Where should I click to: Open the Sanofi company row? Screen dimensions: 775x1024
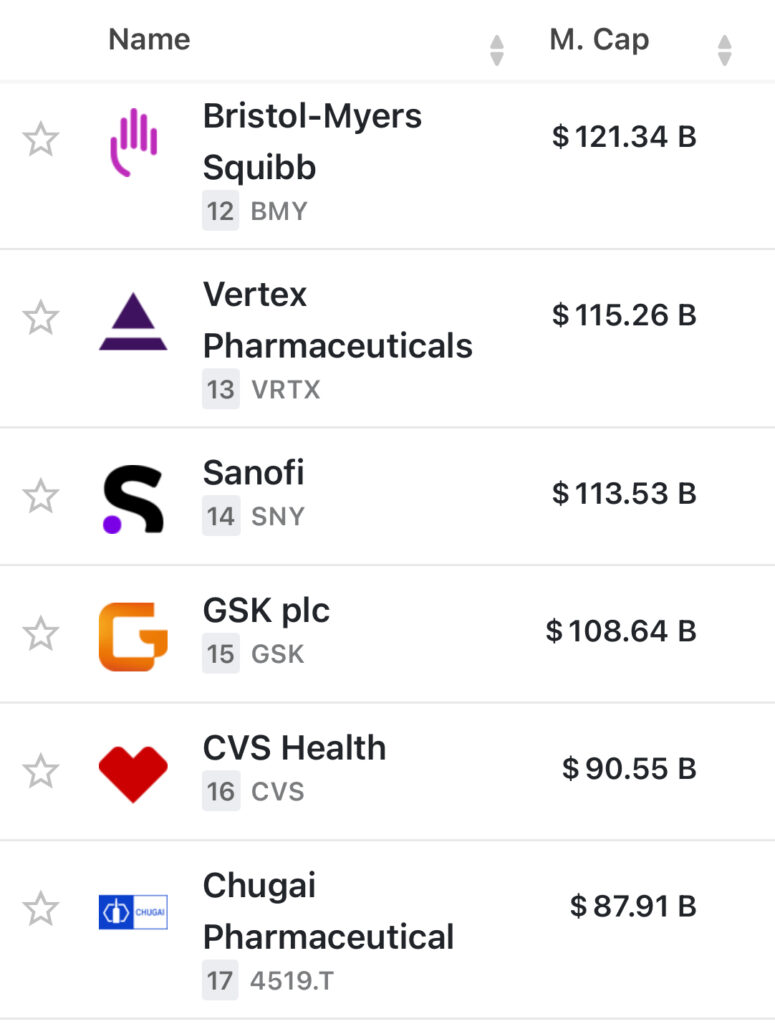tap(254, 473)
